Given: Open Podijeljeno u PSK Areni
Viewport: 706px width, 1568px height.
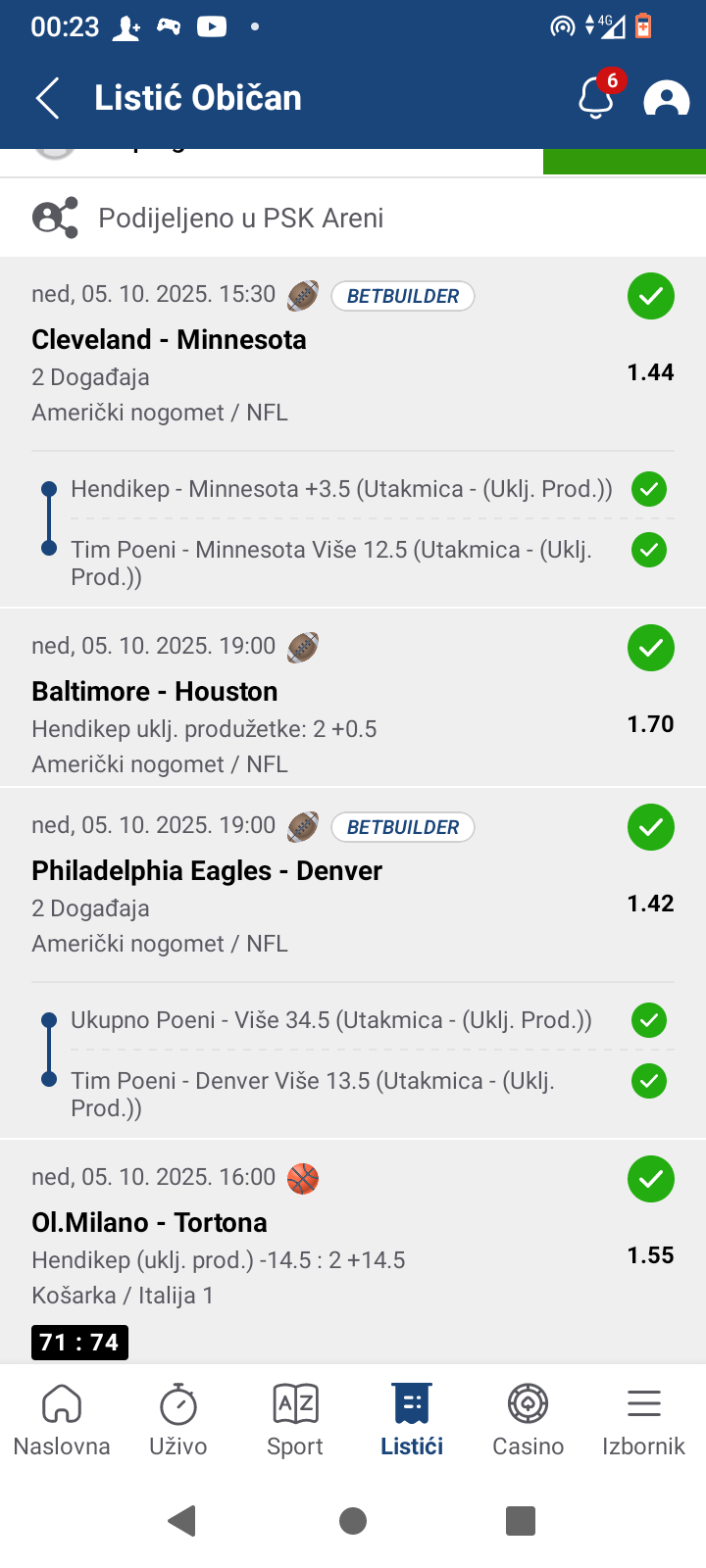Looking at the screenshot, I should (240, 218).
